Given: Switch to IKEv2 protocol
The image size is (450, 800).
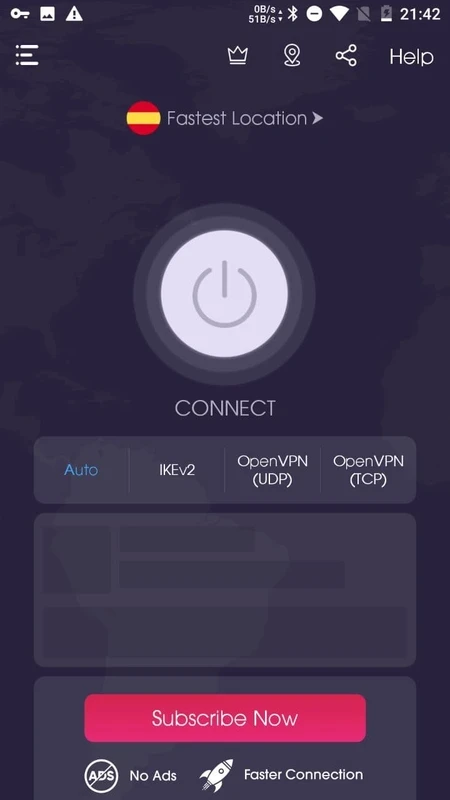Looking at the screenshot, I should [177, 469].
